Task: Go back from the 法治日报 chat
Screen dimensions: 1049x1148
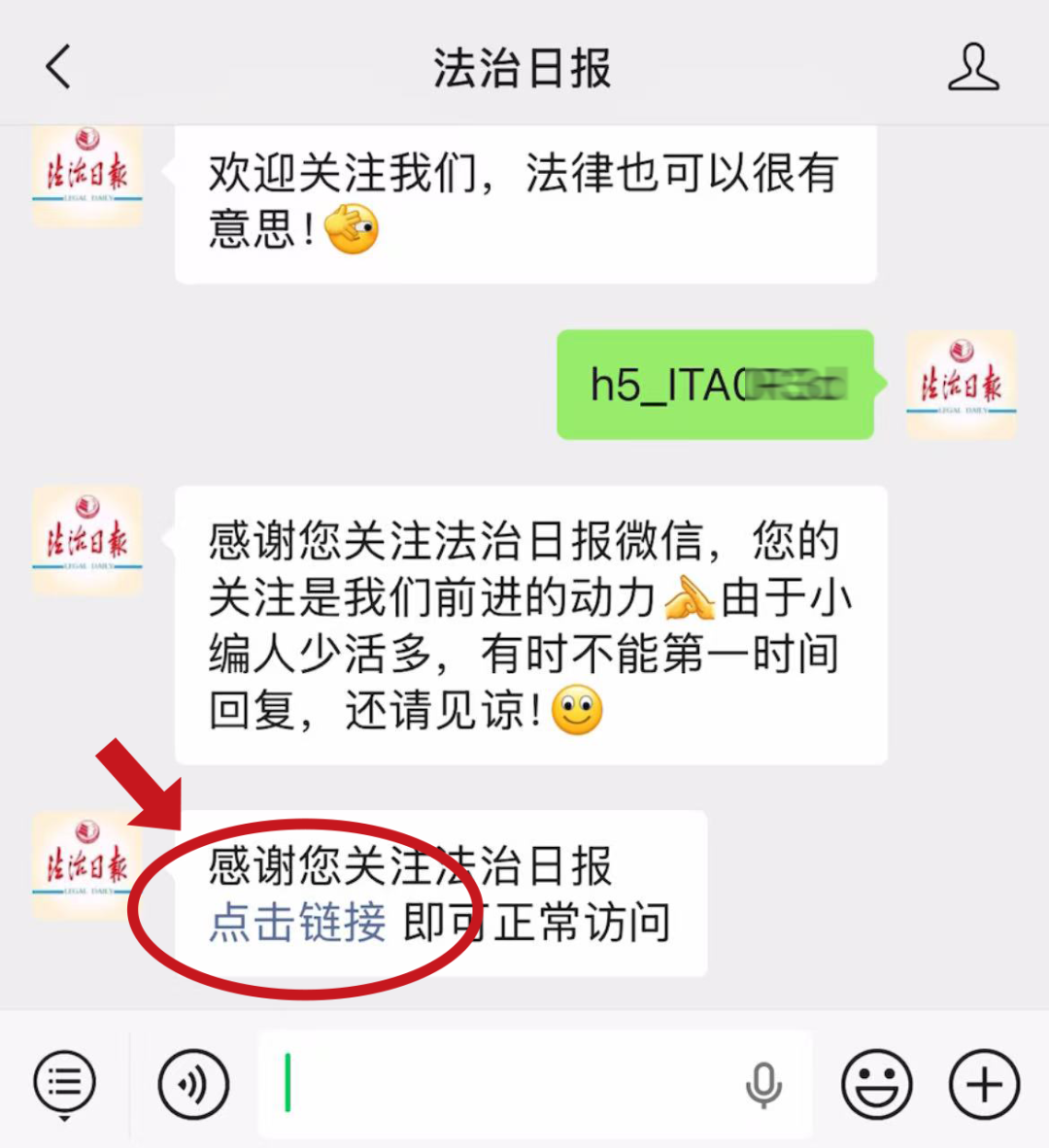Action: [58, 68]
